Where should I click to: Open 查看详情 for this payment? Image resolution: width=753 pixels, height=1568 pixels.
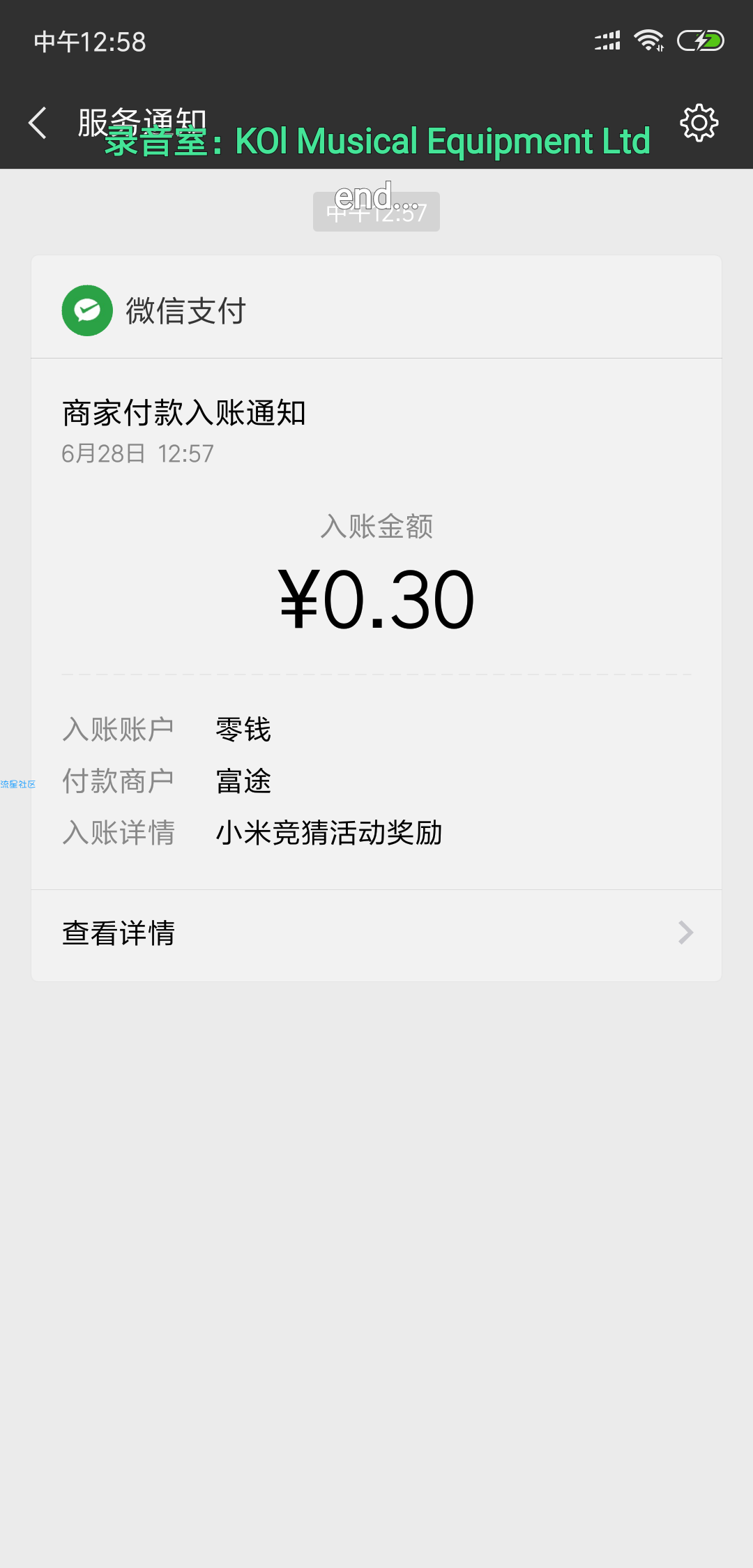(376, 934)
